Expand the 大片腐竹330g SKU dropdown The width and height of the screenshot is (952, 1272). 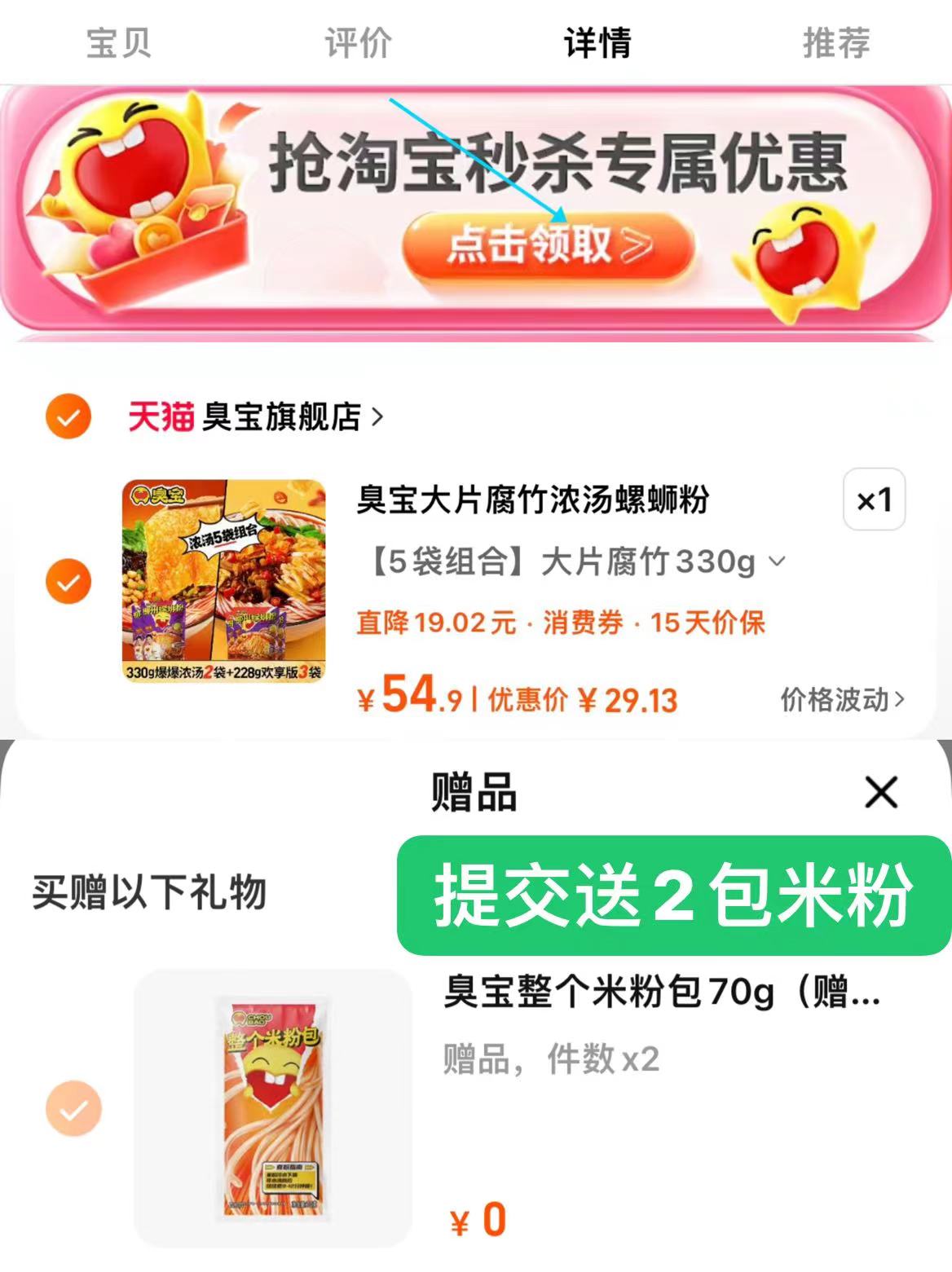[x=775, y=561]
